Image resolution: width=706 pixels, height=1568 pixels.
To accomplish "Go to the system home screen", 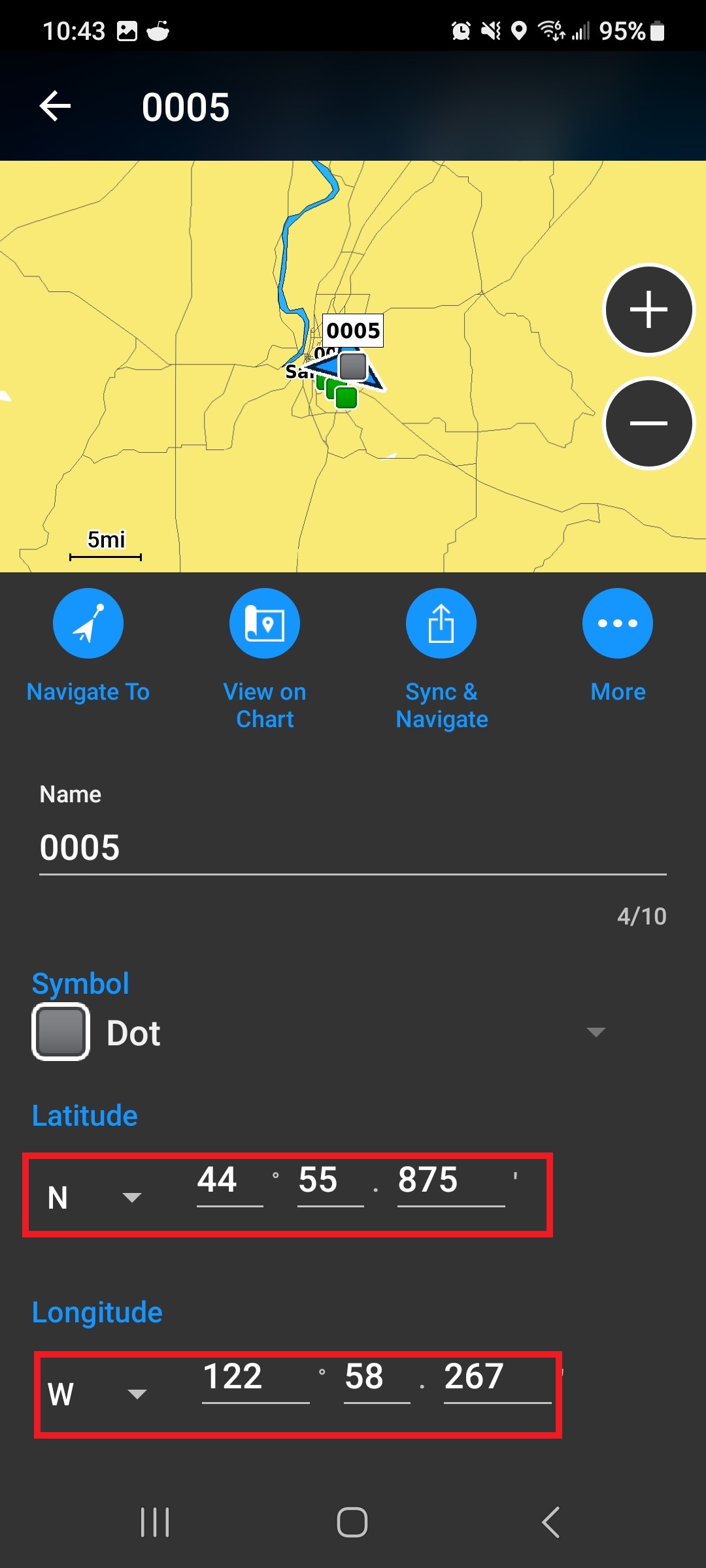I will click(352, 1522).
